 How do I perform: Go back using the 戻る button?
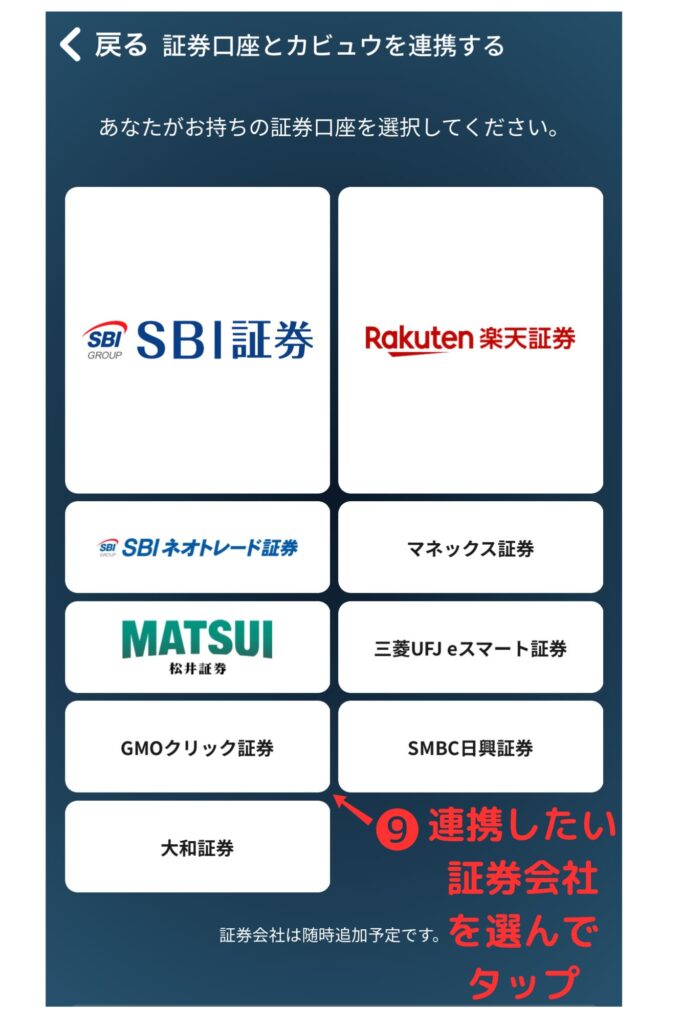click(x=102, y=45)
